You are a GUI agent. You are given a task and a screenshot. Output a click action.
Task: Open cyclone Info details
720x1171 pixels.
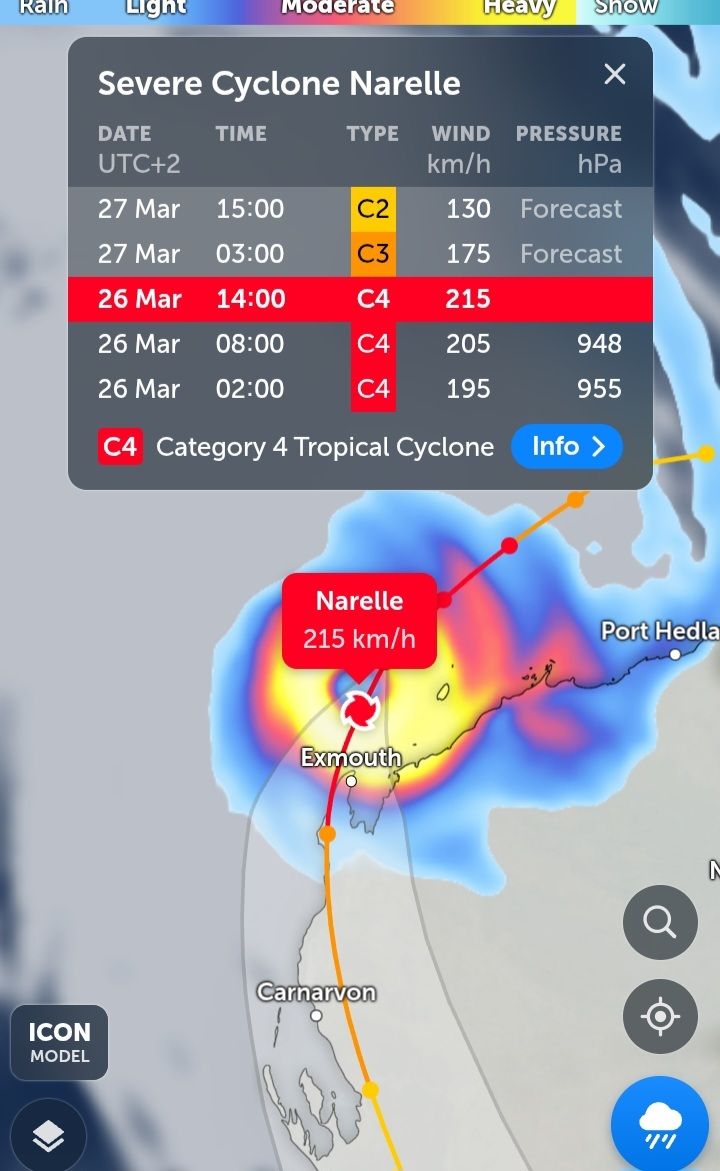566,446
